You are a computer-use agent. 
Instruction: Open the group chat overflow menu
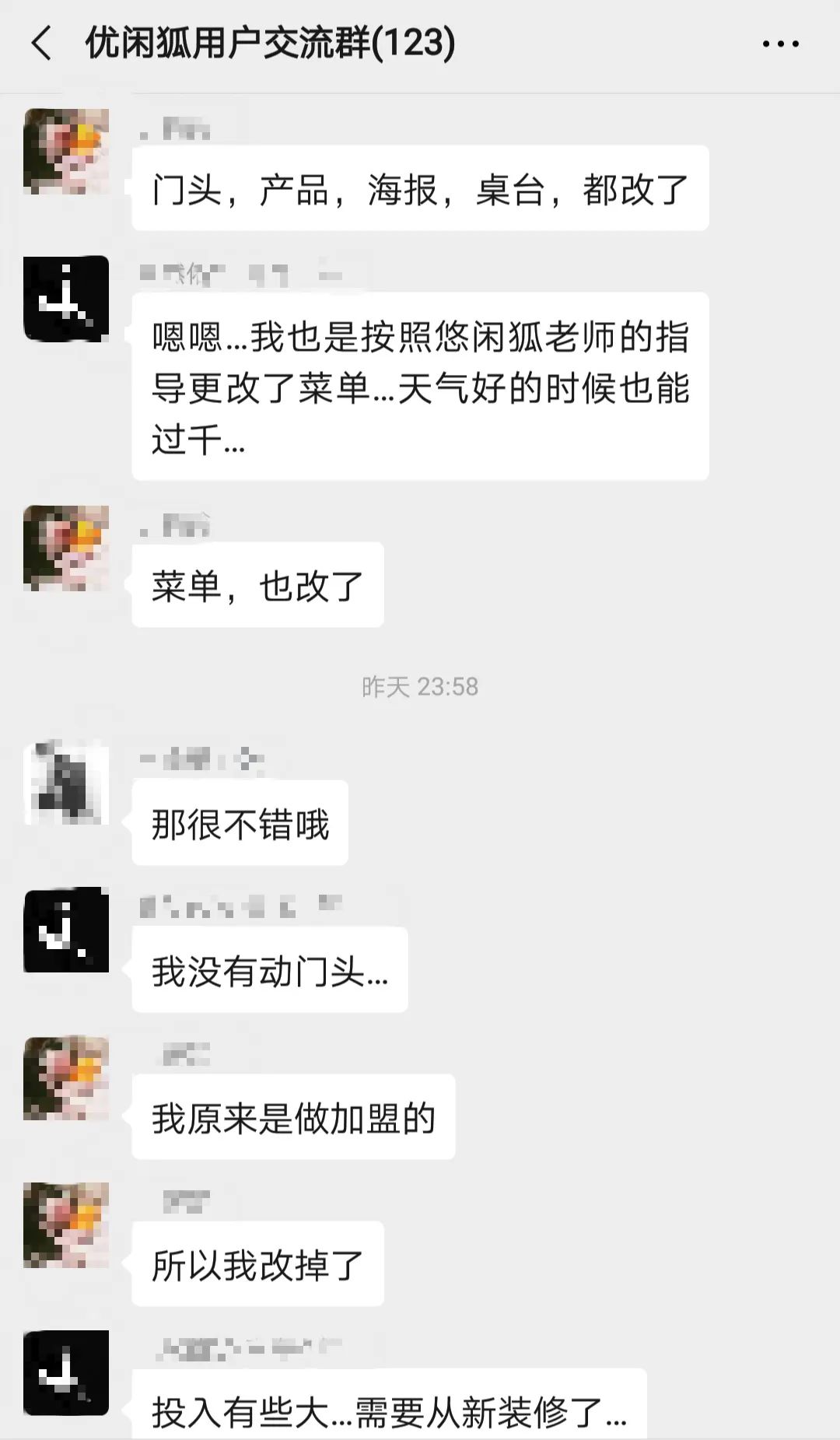[x=780, y=44]
